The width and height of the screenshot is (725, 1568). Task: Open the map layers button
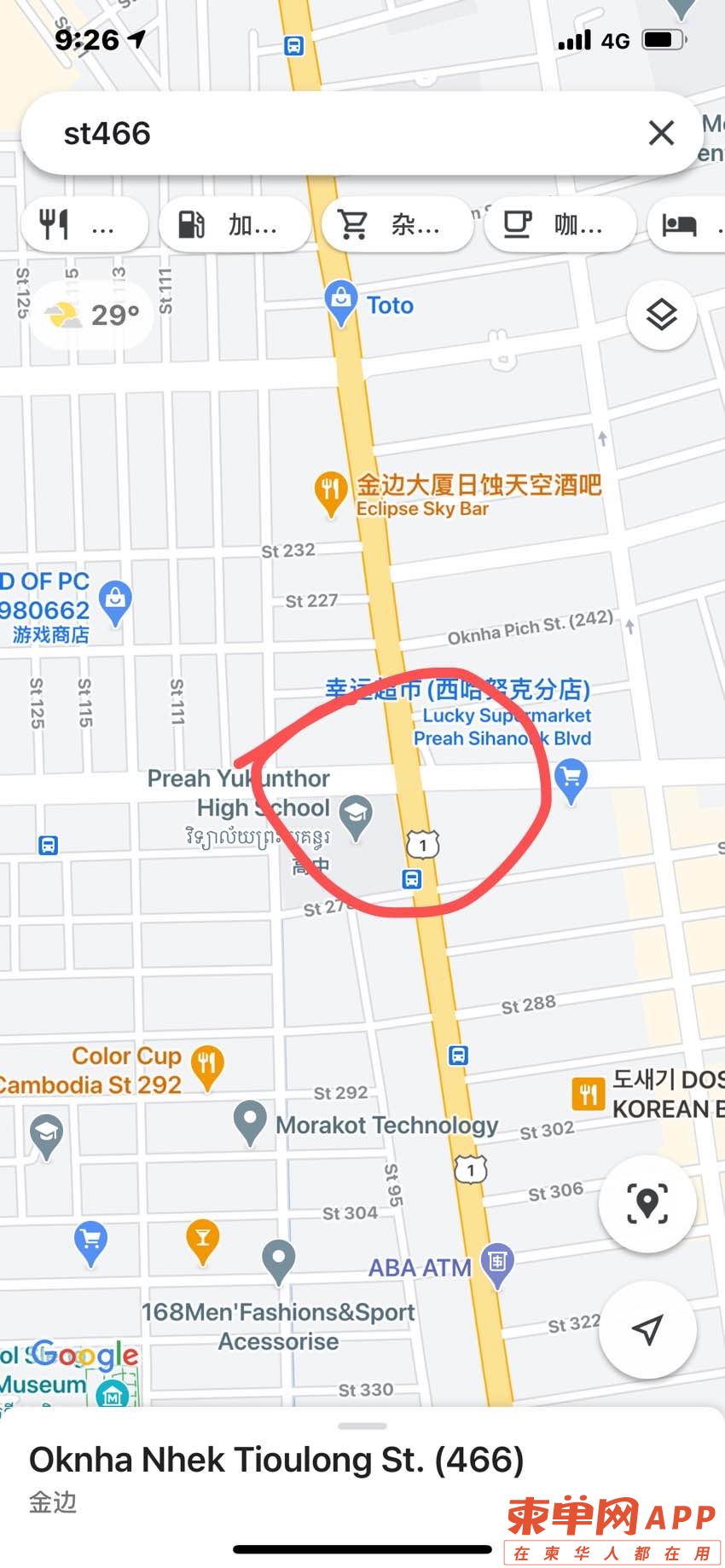click(661, 315)
